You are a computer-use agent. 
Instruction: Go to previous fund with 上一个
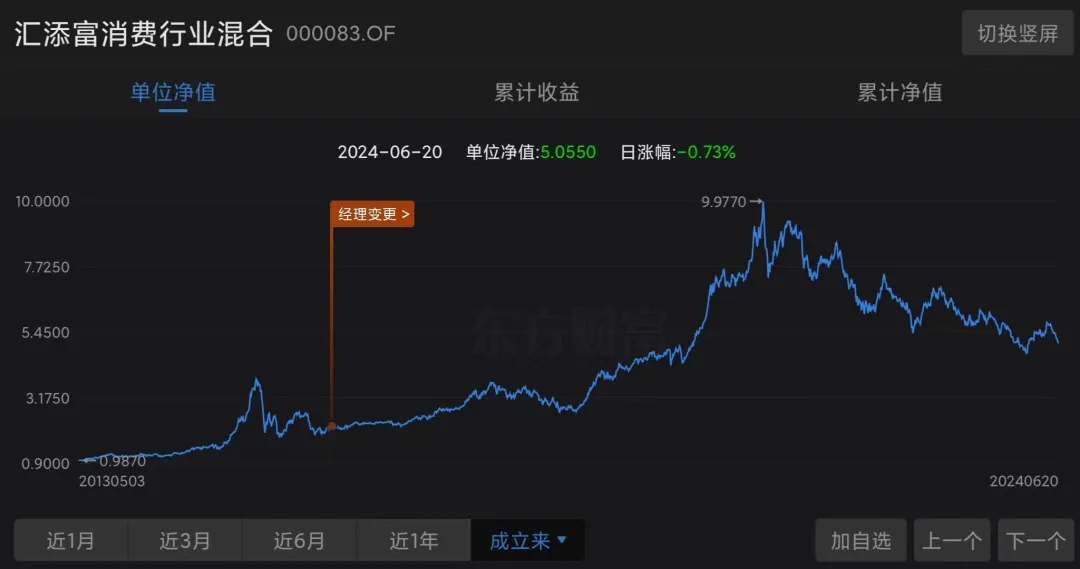[951, 541]
